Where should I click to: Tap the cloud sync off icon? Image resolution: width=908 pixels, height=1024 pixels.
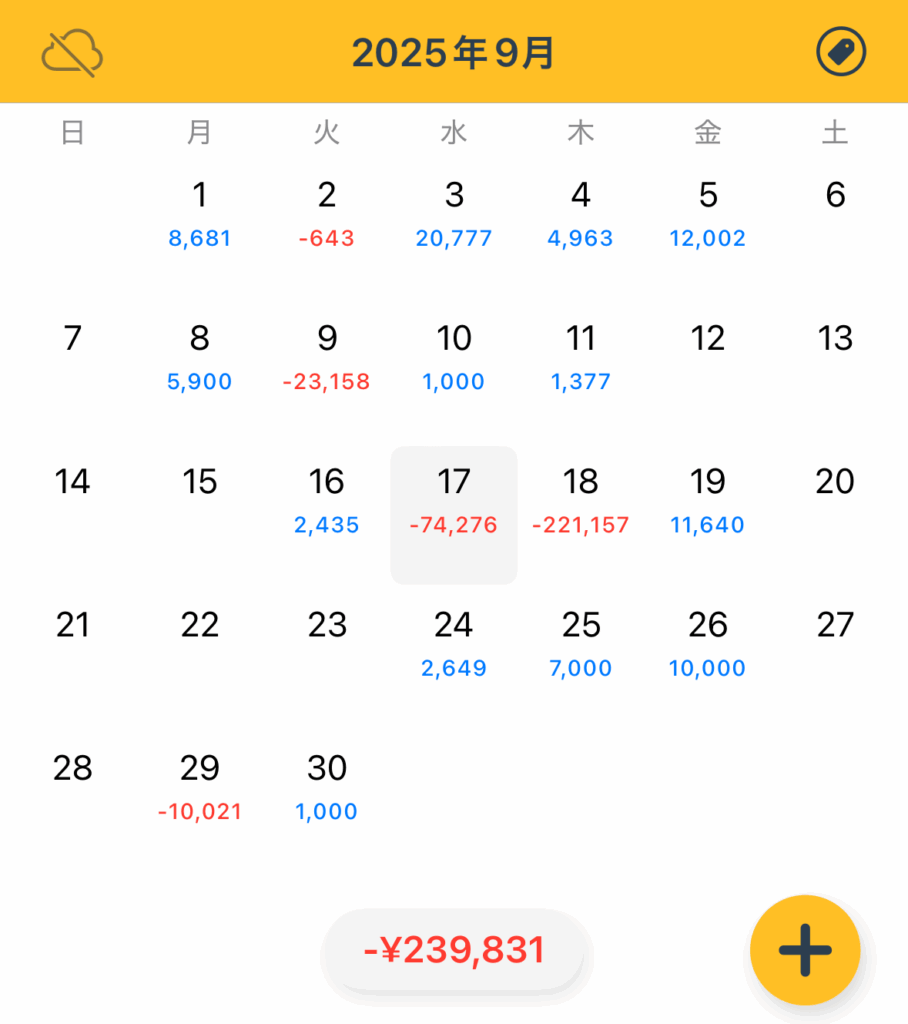point(72,52)
